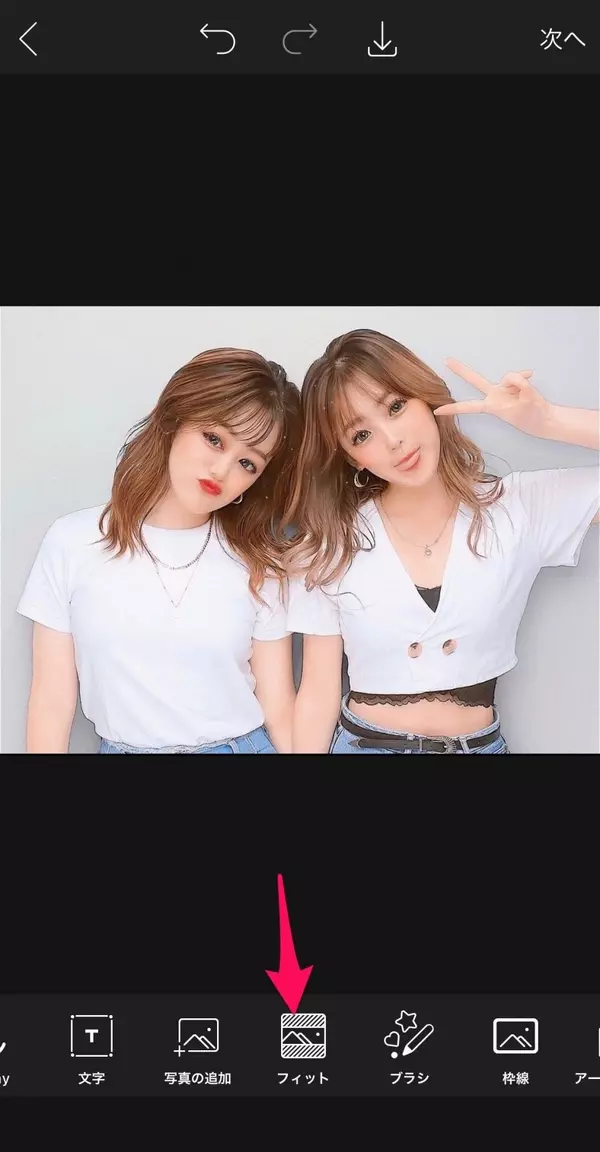Open the フィット fit tool

tap(303, 1047)
